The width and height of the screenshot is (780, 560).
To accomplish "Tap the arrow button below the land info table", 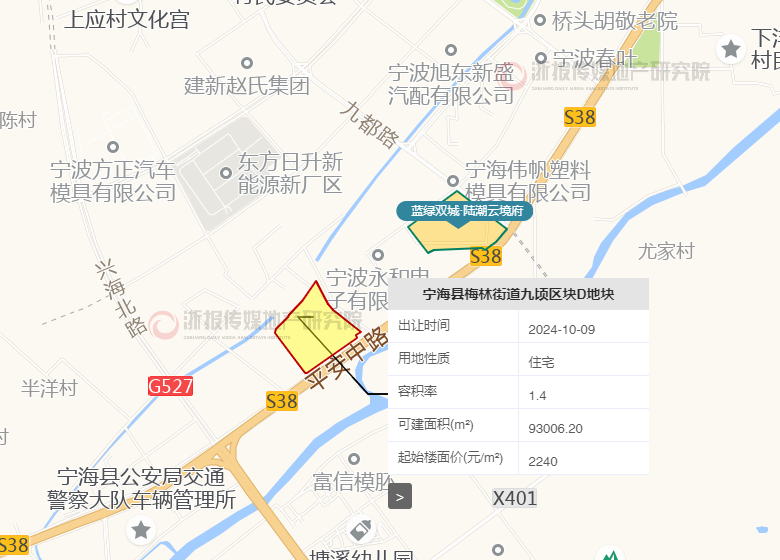I will pyautogui.click(x=399, y=496).
